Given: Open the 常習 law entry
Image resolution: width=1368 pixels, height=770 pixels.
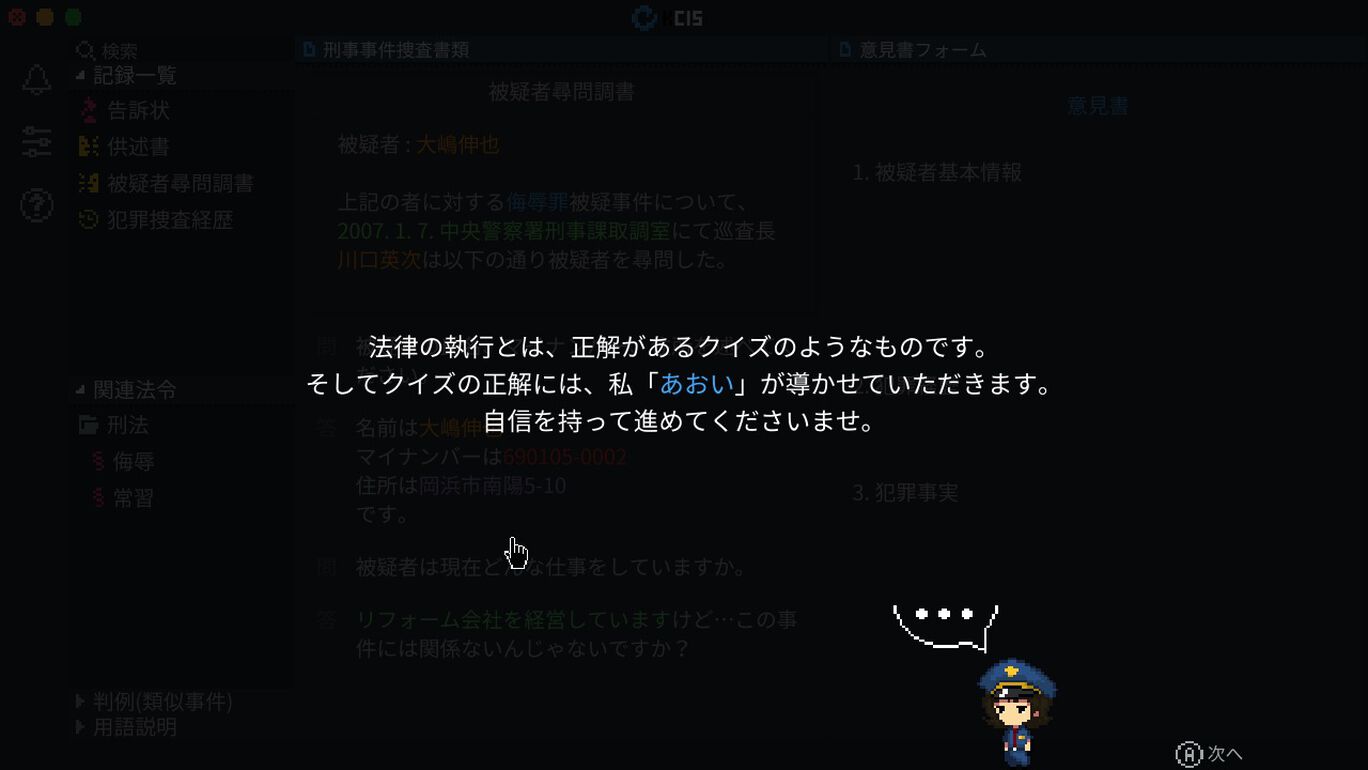Looking at the screenshot, I should click(x=133, y=498).
